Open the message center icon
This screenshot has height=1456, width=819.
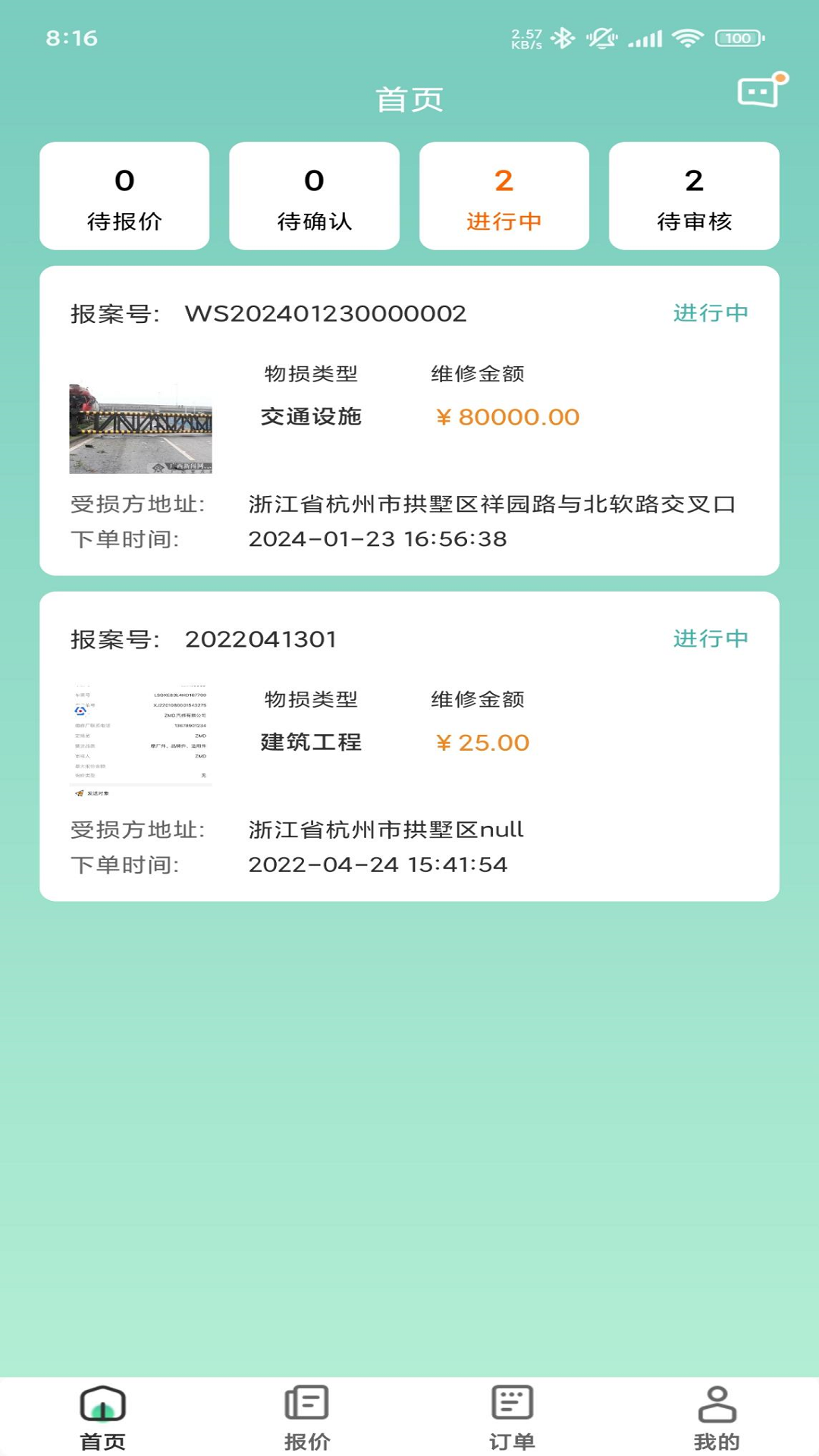click(x=758, y=91)
